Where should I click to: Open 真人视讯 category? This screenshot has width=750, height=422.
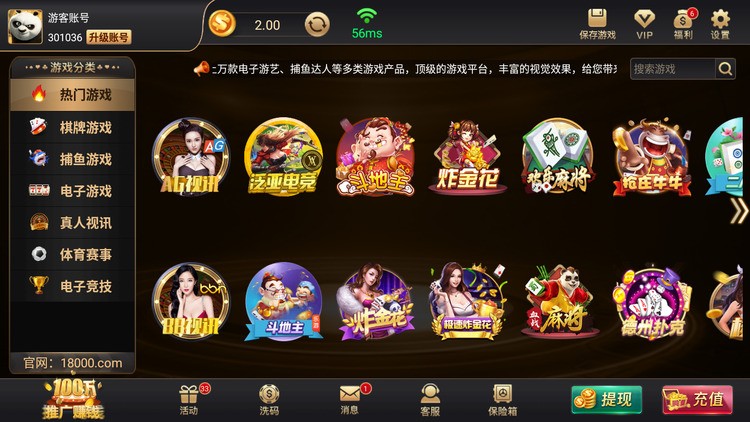(x=72, y=223)
